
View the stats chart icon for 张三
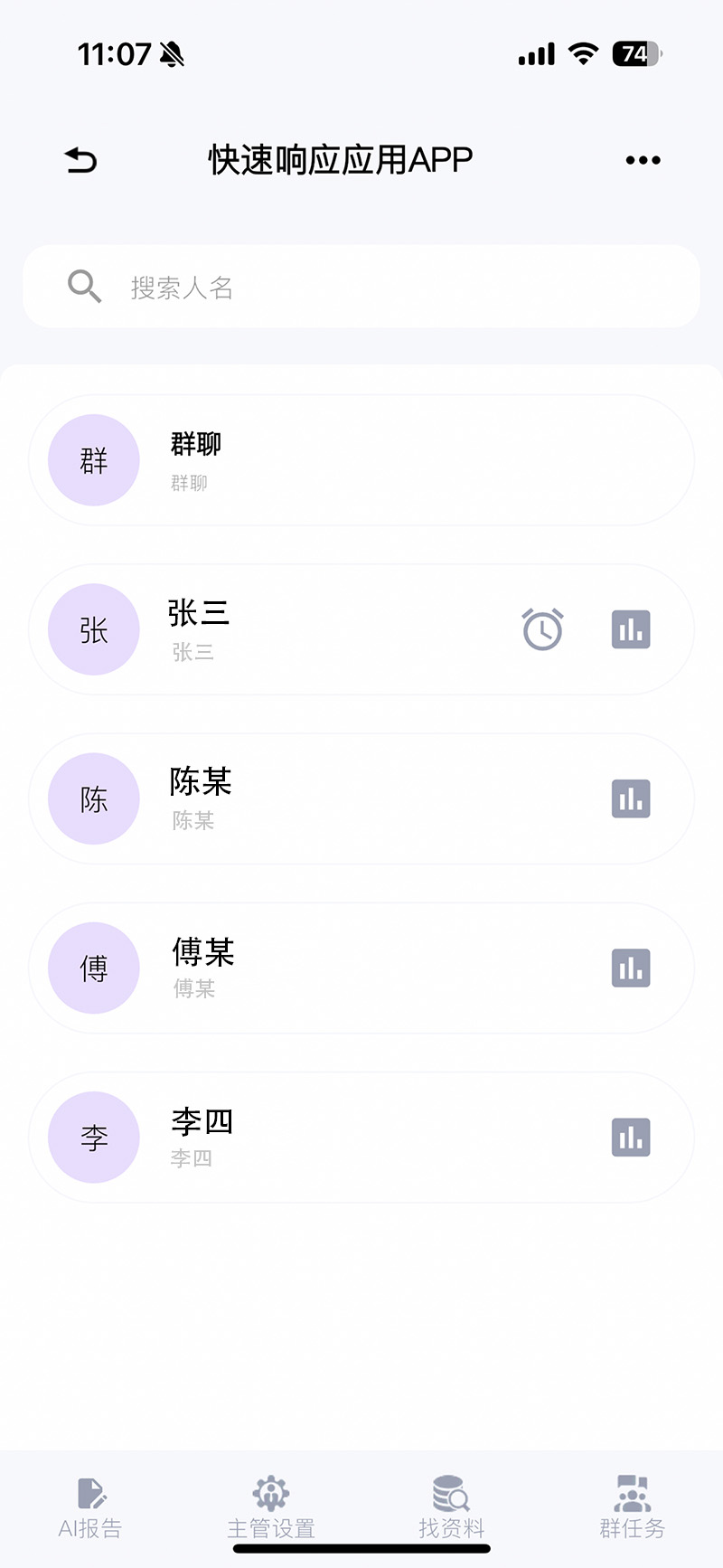point(631,629)
